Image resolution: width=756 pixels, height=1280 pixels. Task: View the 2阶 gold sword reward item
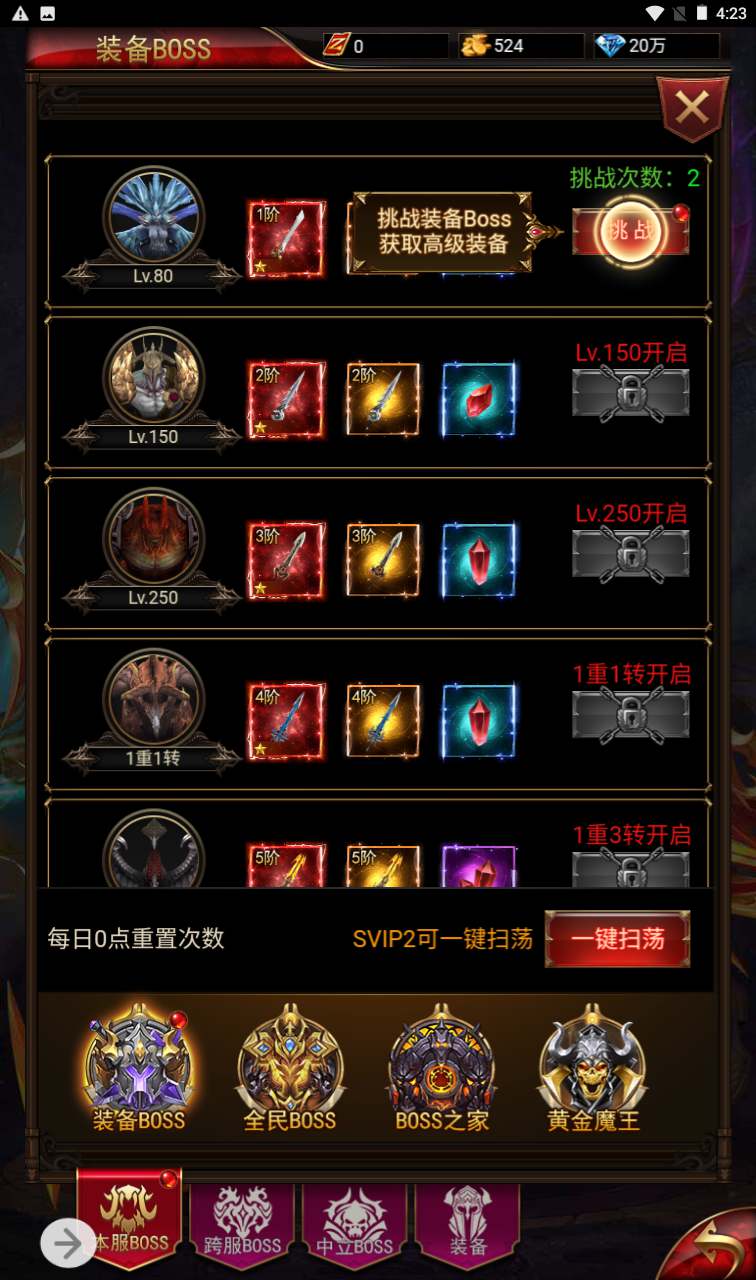click(383, 399)
